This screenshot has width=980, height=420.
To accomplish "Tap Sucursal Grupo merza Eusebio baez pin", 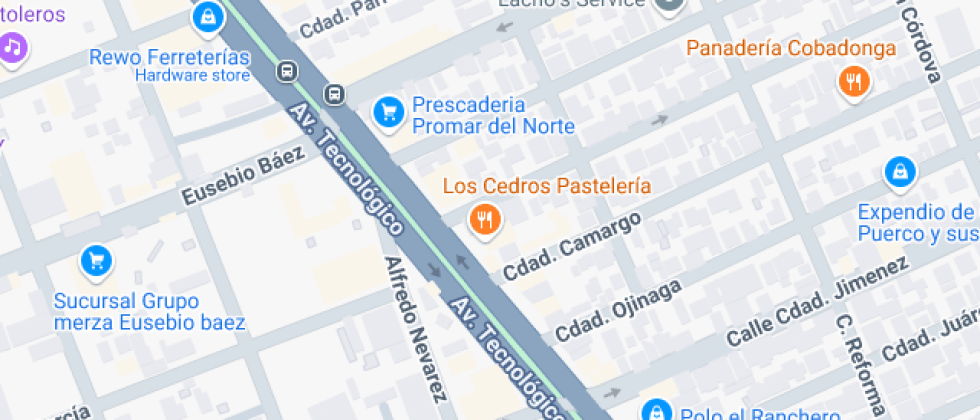I will (x=96, y=262).
